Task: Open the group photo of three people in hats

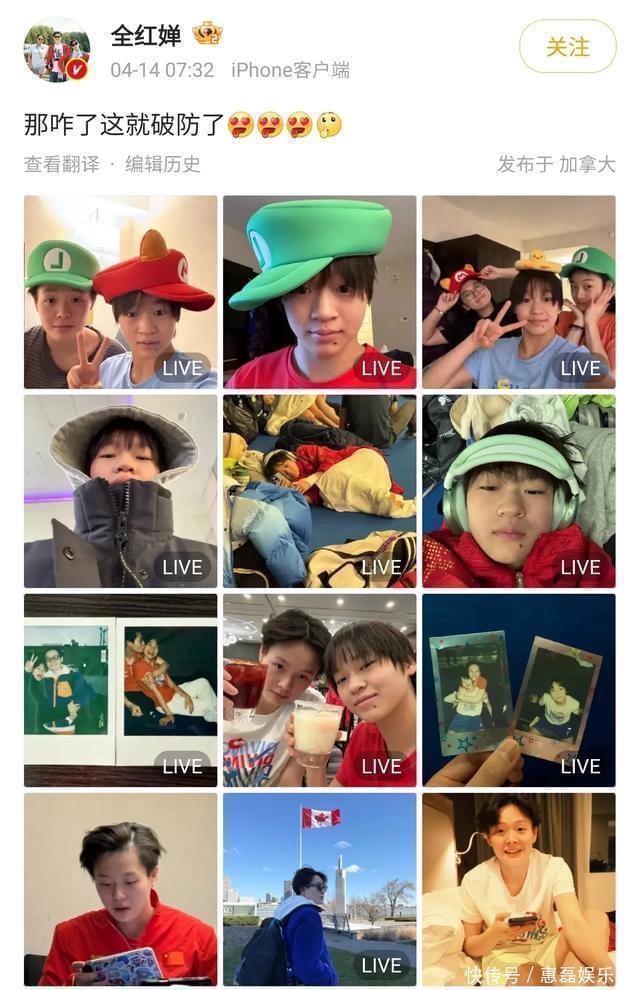Action: 518,292
